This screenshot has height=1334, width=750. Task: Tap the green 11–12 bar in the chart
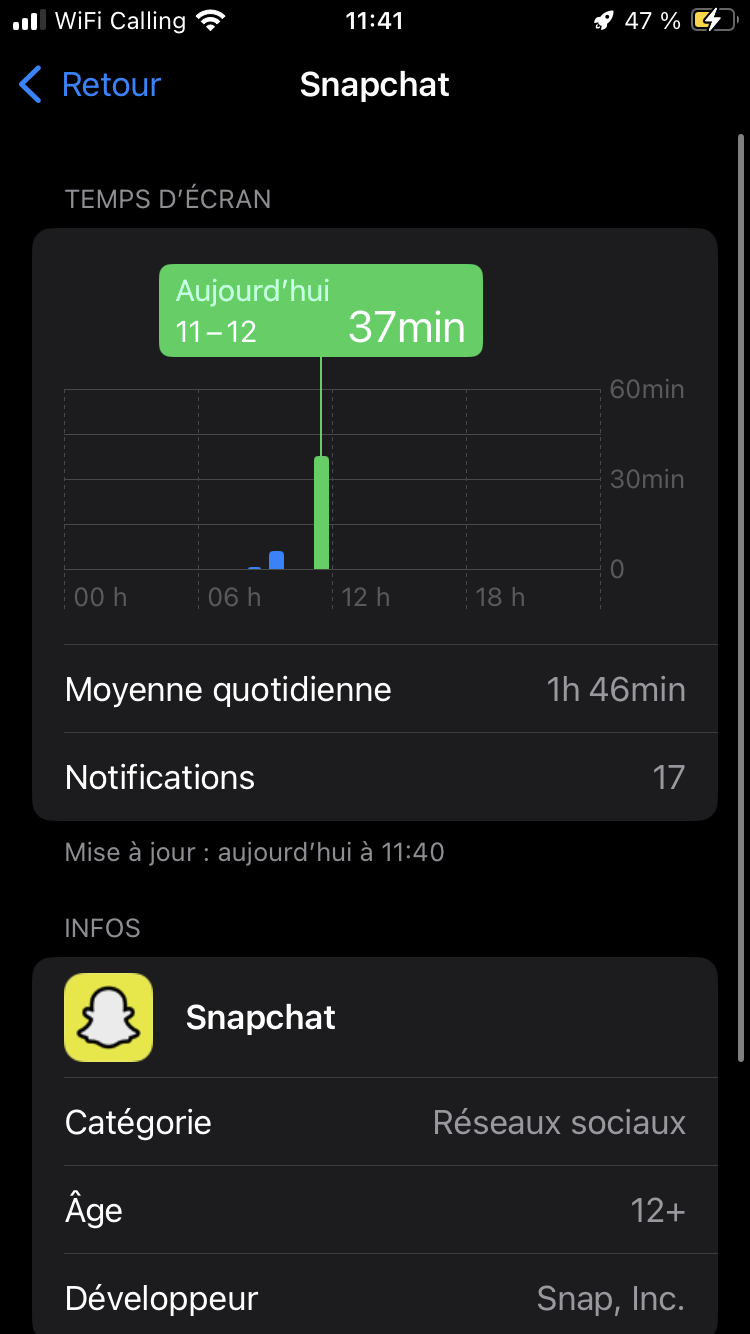[321, 513]
